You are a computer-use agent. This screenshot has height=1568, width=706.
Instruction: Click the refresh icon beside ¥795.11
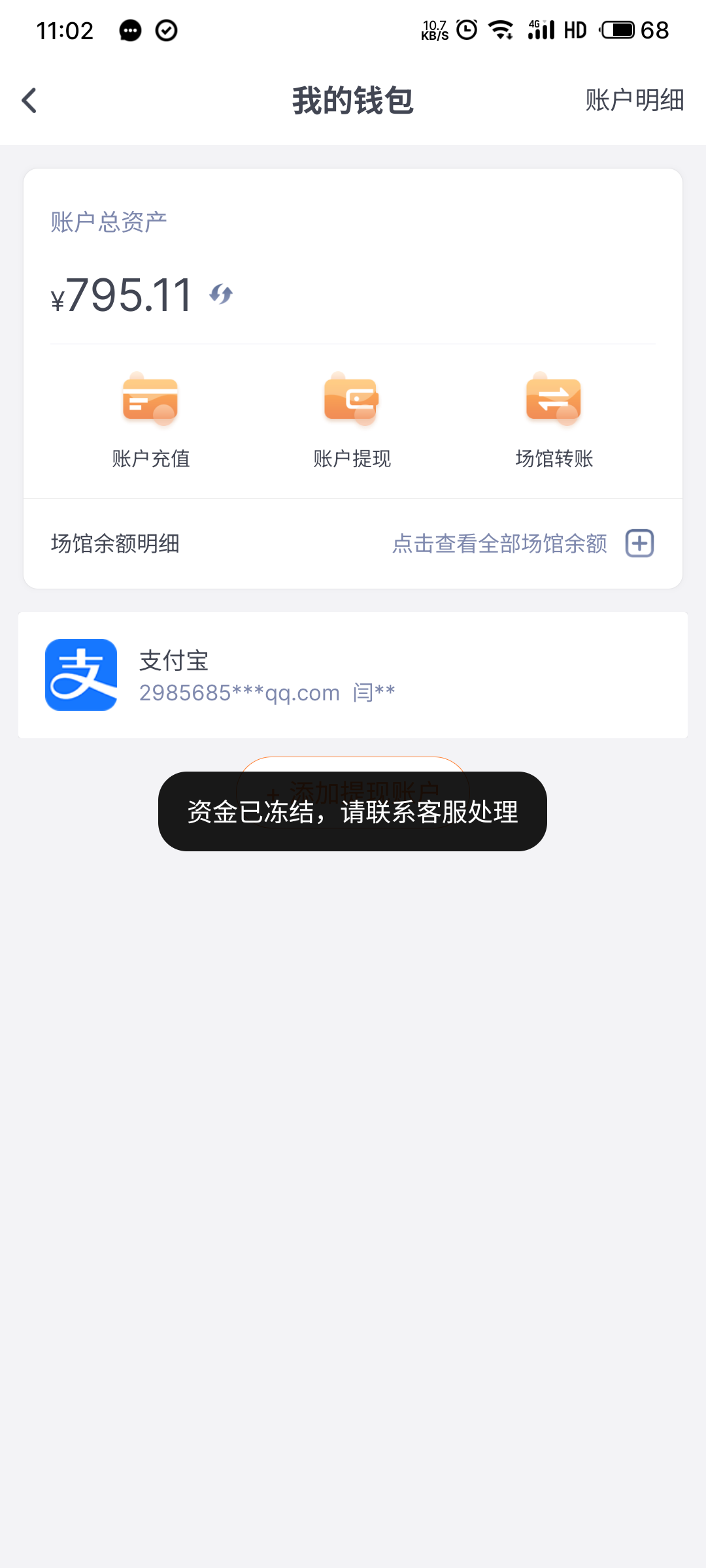220,295
